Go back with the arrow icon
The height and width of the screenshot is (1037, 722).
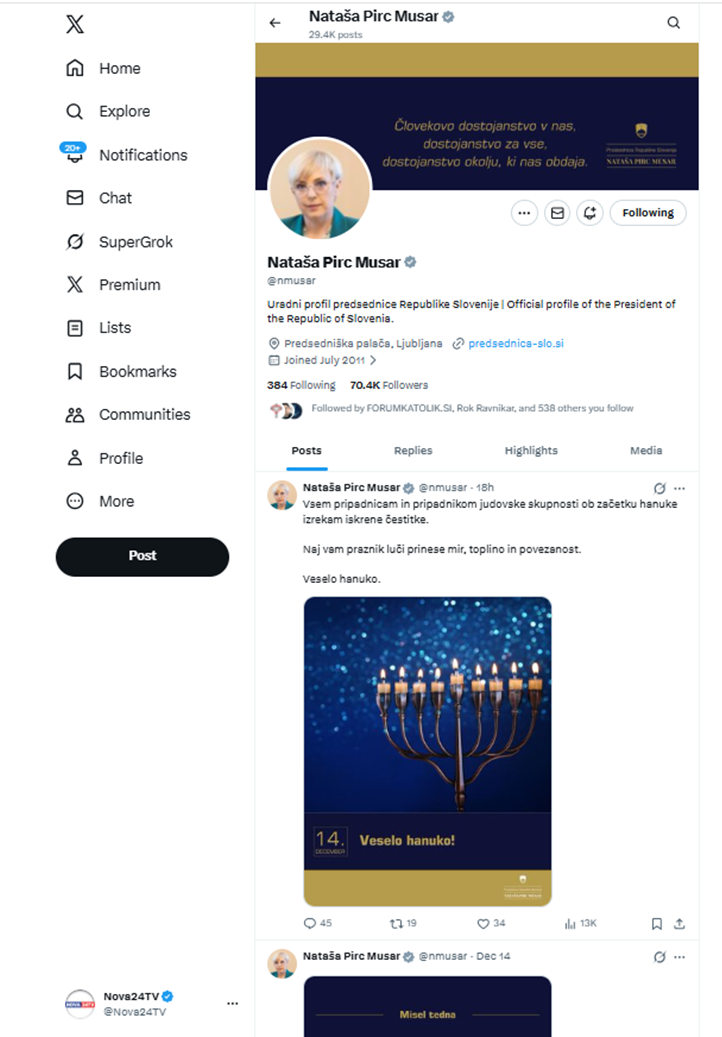coord(275,23)
